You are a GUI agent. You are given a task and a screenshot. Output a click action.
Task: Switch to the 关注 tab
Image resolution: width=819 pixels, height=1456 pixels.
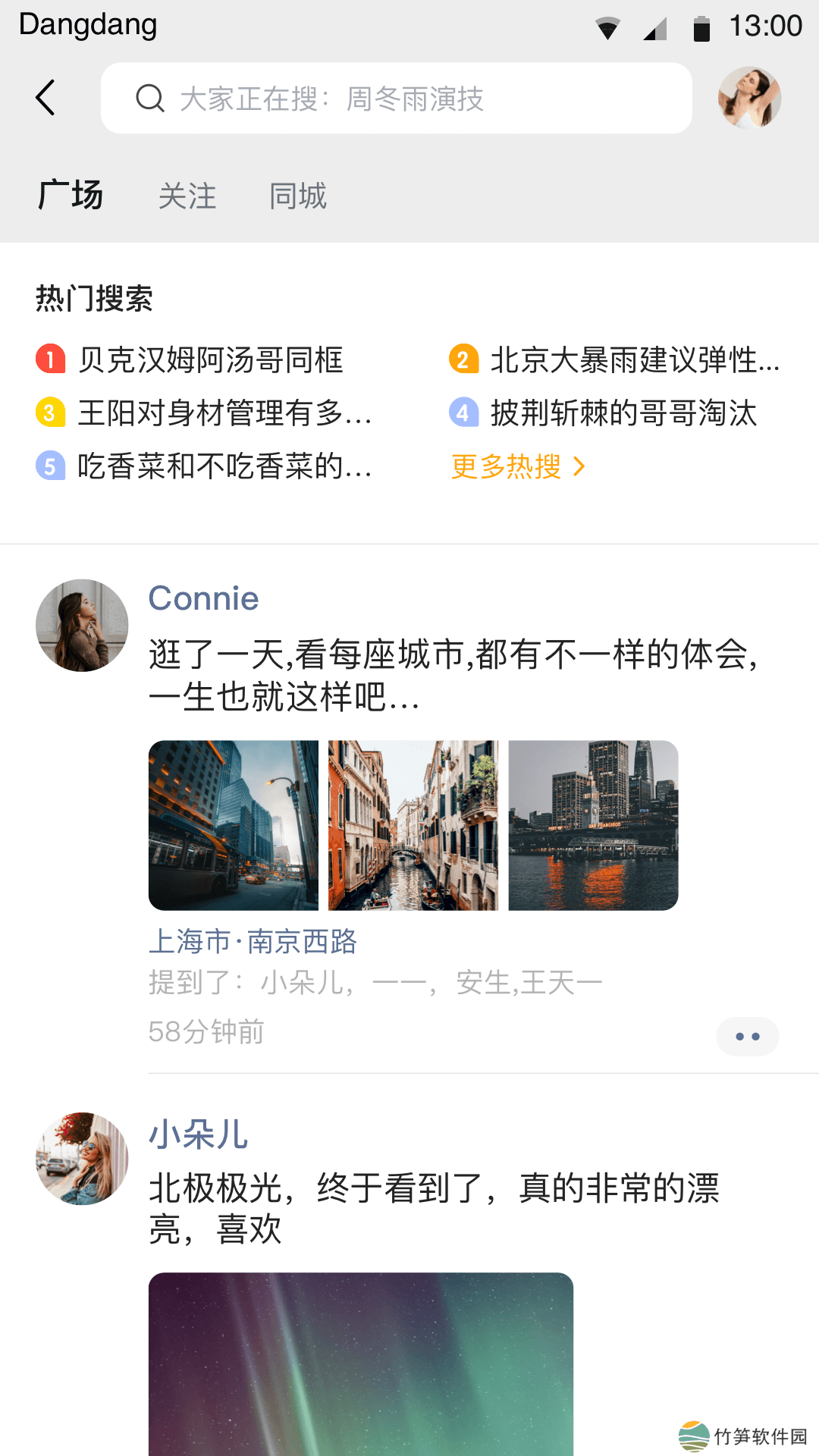click(187, 196)
